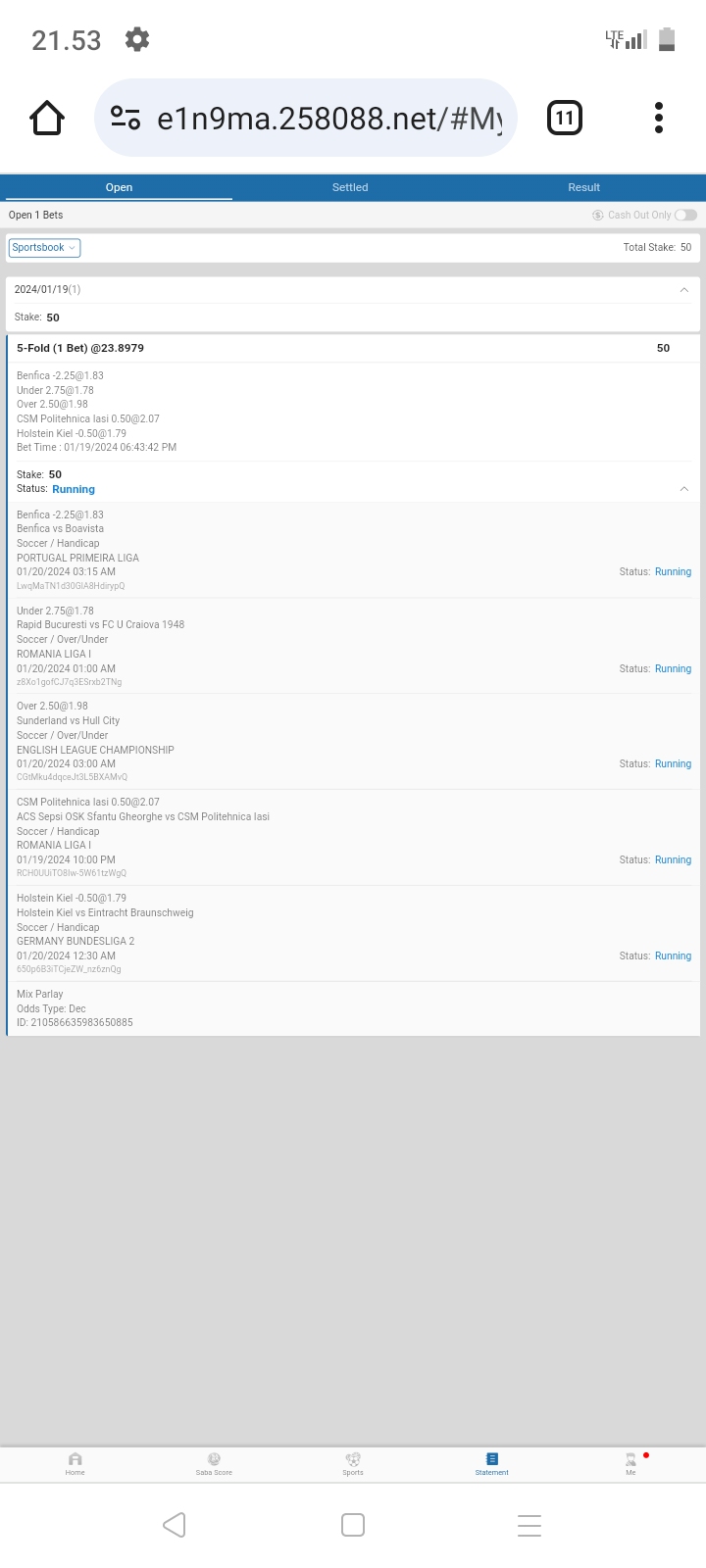Go back with the system back button
The image size is (706, 1568).
(175, 1525)
